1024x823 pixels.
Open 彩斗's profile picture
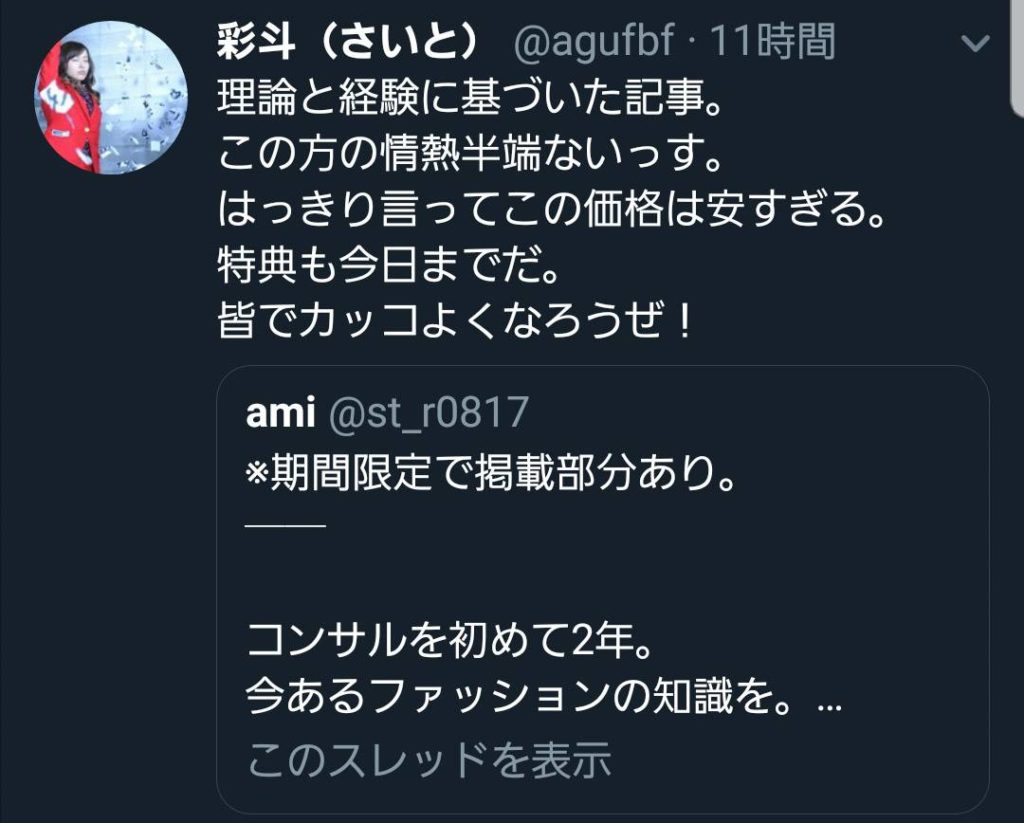point(111,98)
